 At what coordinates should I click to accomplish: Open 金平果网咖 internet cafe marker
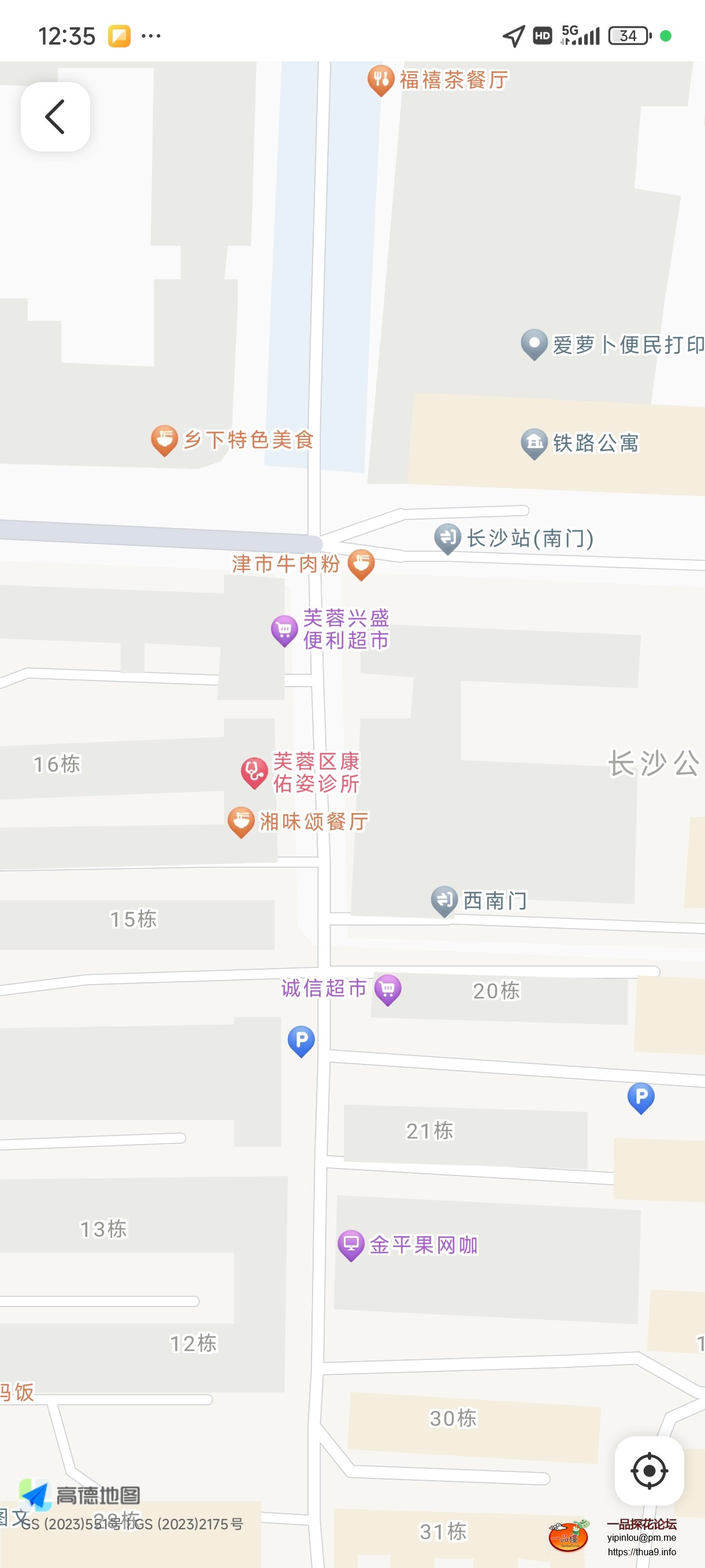[351, 1244]
